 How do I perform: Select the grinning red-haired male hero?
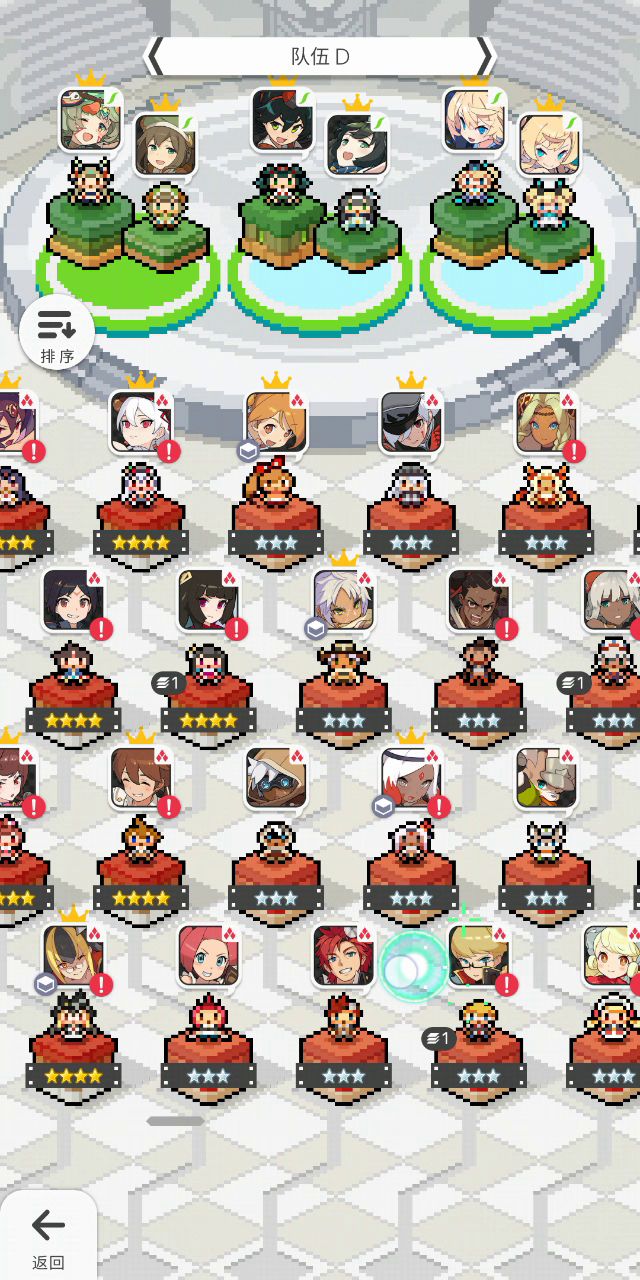[343, 955]
